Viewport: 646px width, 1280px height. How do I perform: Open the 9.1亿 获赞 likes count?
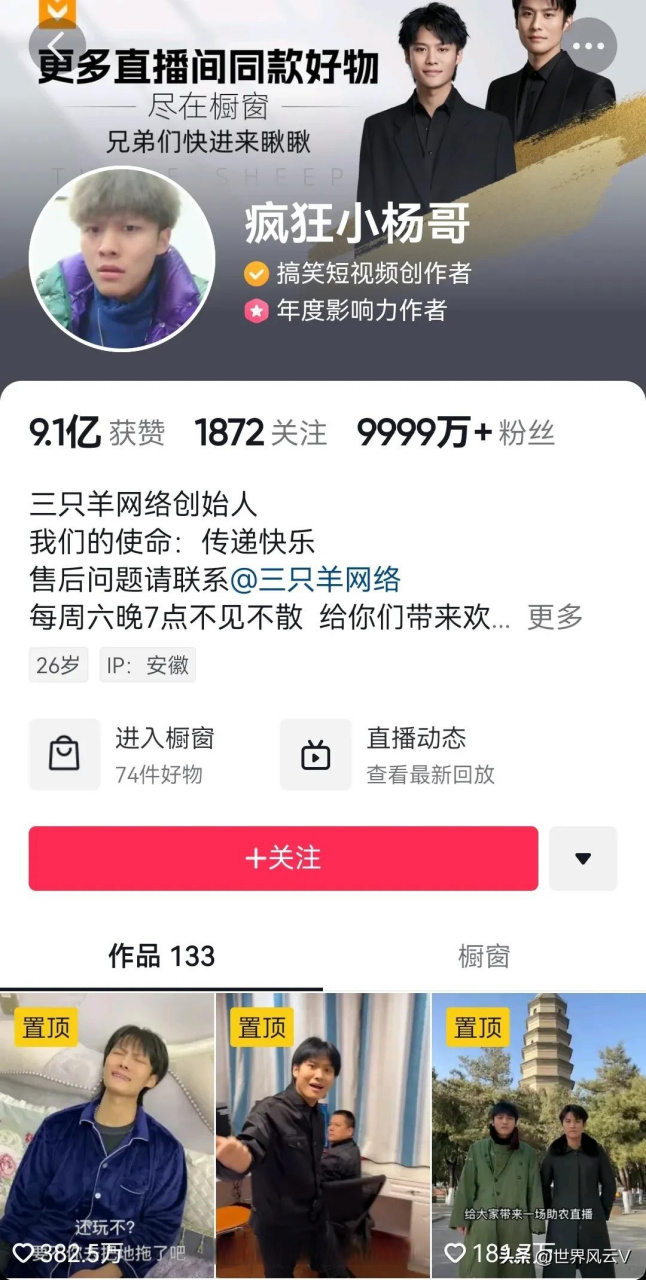[97, 433]
